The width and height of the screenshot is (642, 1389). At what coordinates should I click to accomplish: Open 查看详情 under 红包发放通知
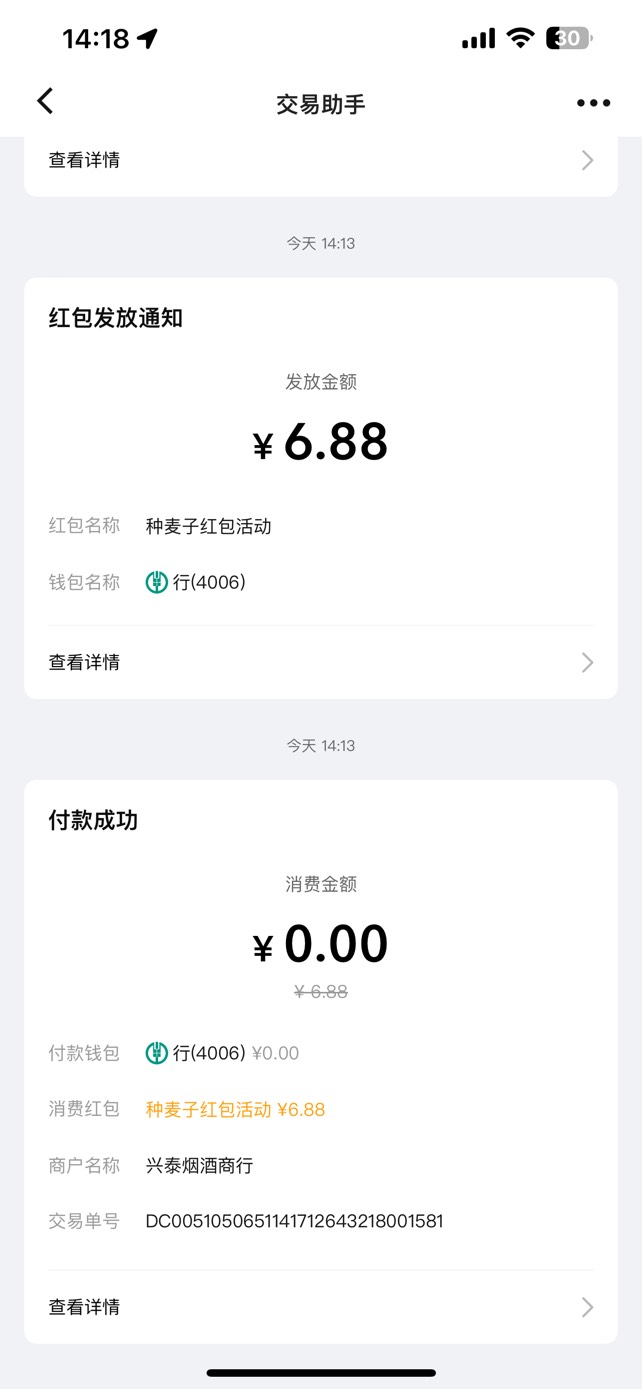tap(321, 662)
